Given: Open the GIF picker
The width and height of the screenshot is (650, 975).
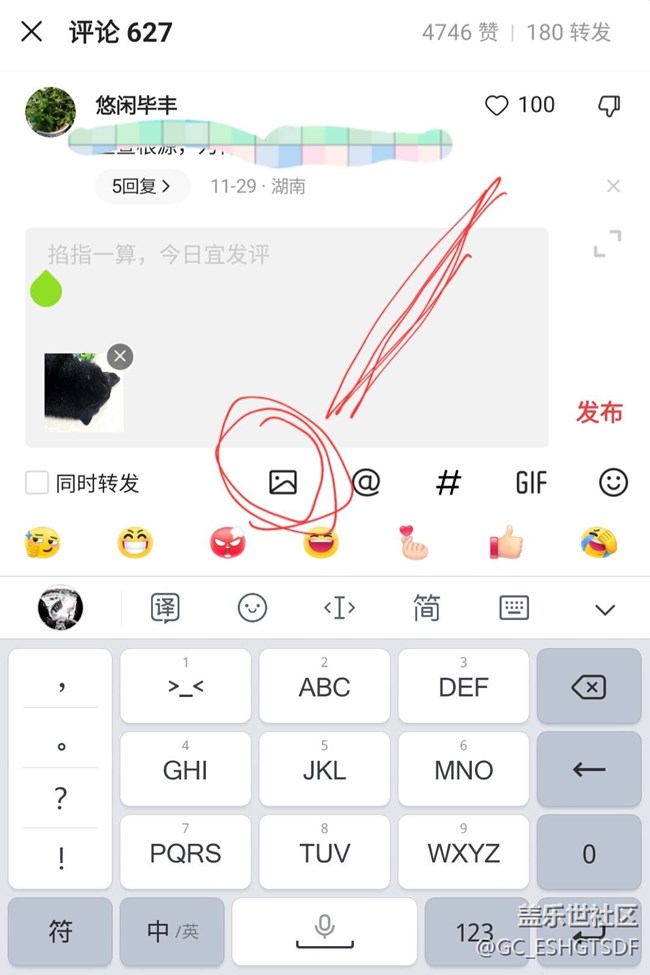Looking at the screenshot, I should (x=531, y=483).
